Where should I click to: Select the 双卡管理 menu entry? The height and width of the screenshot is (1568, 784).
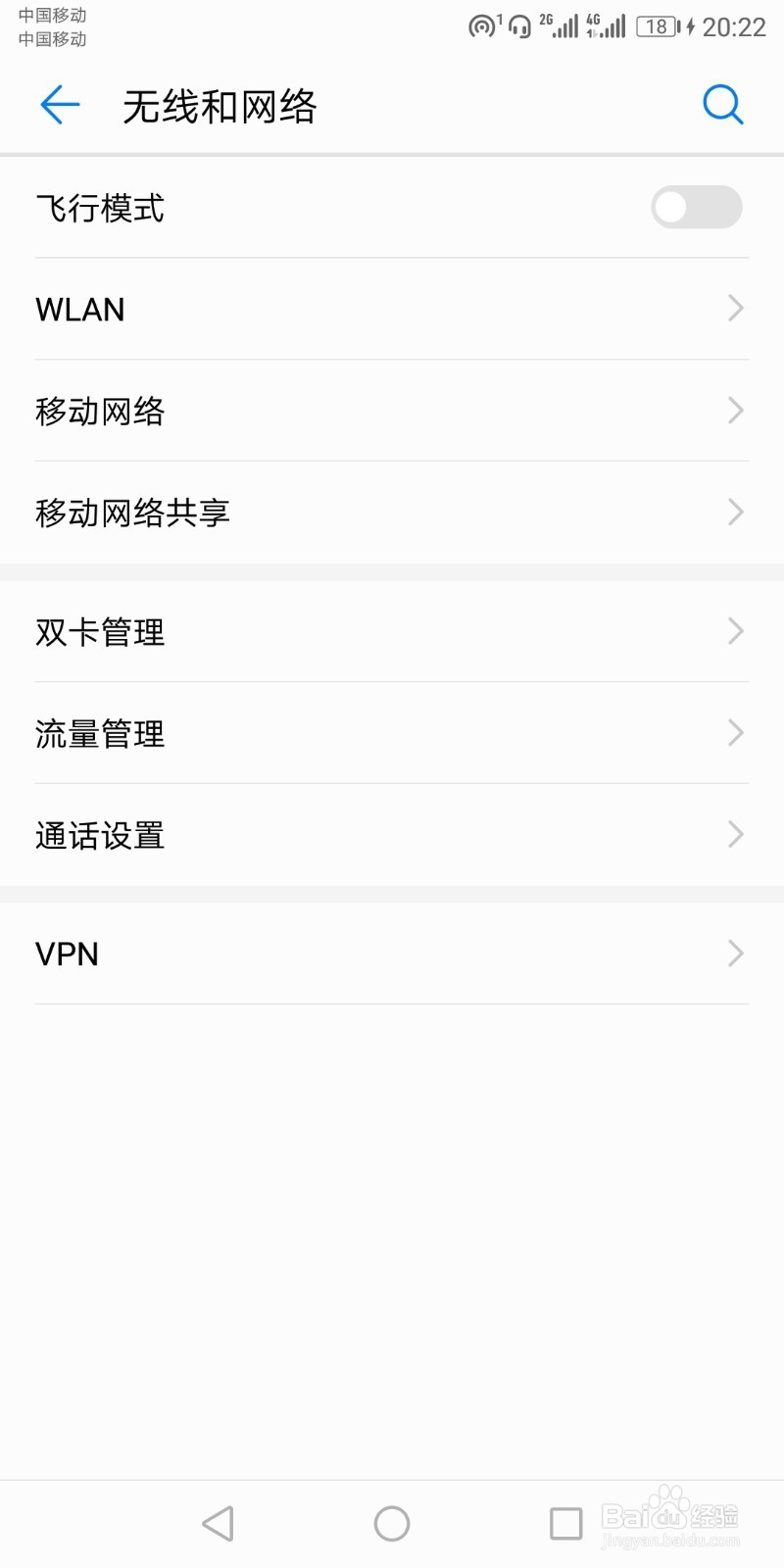click(392, 632)
